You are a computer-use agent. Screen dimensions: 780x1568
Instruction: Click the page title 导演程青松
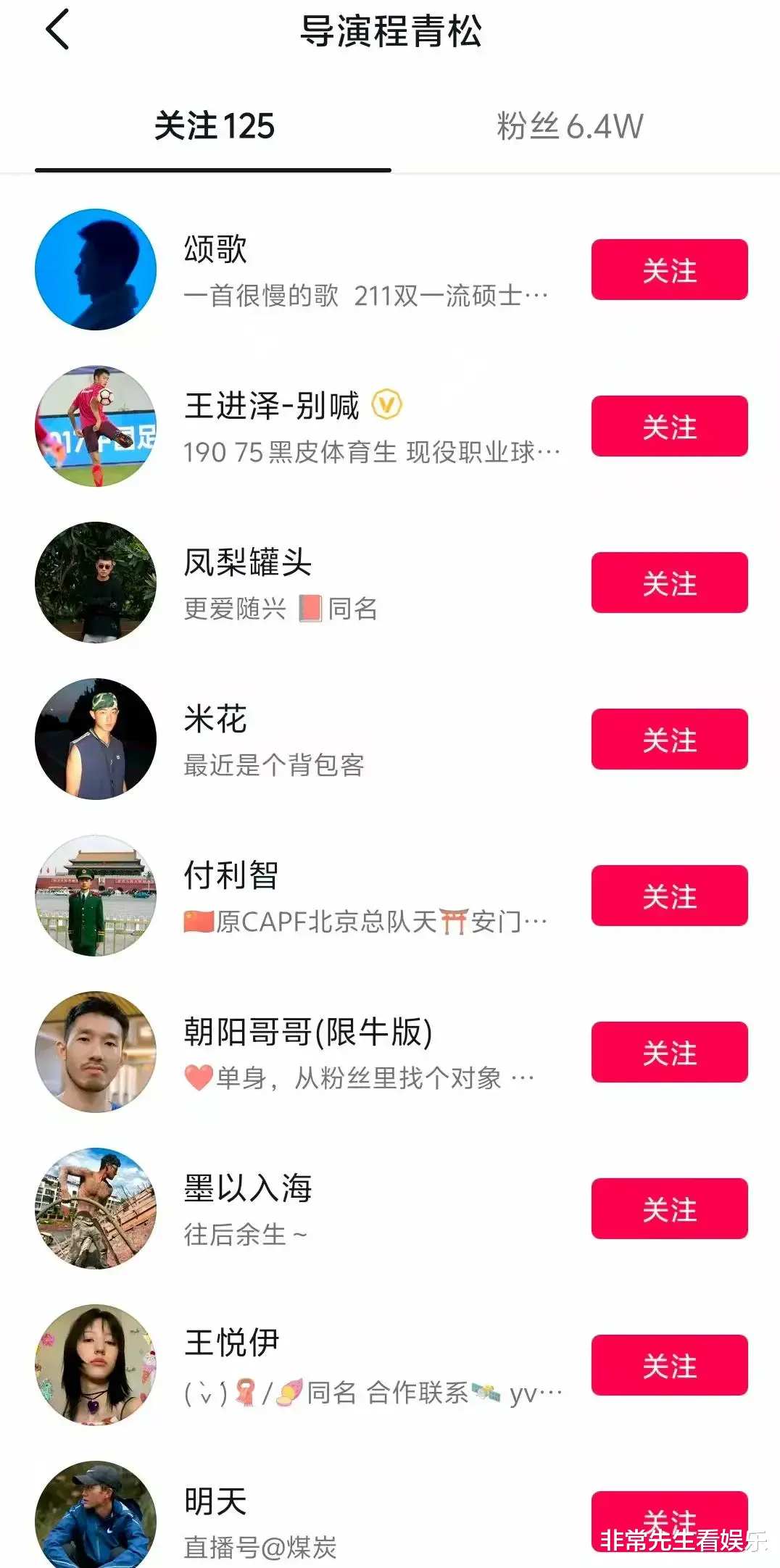390,32
